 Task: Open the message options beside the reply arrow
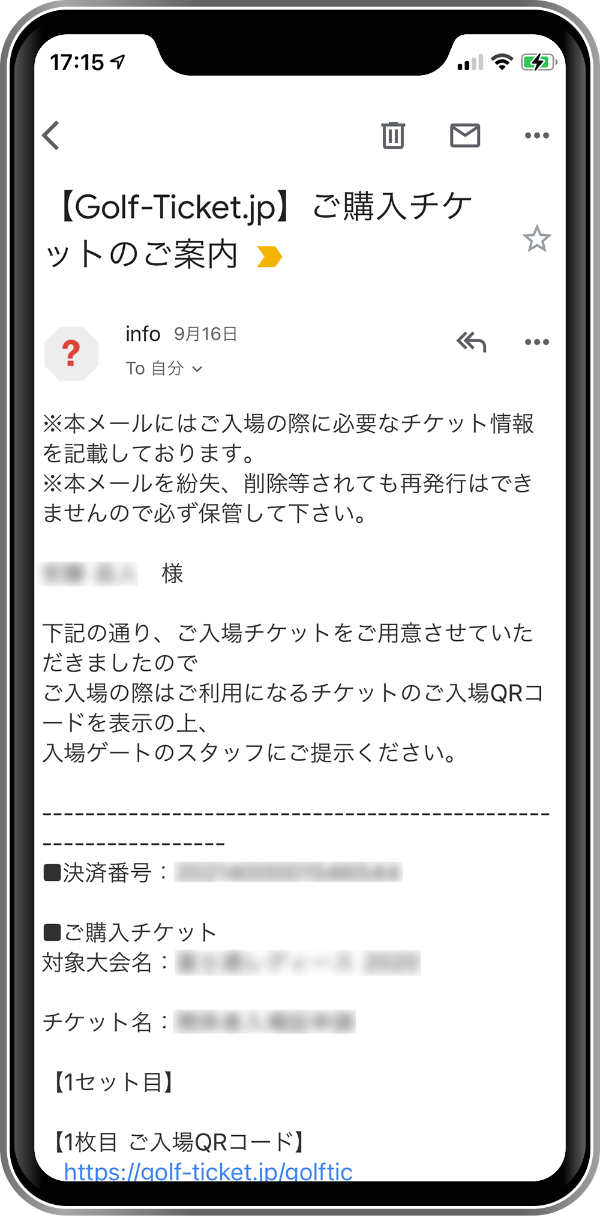(x=537, y=343)
